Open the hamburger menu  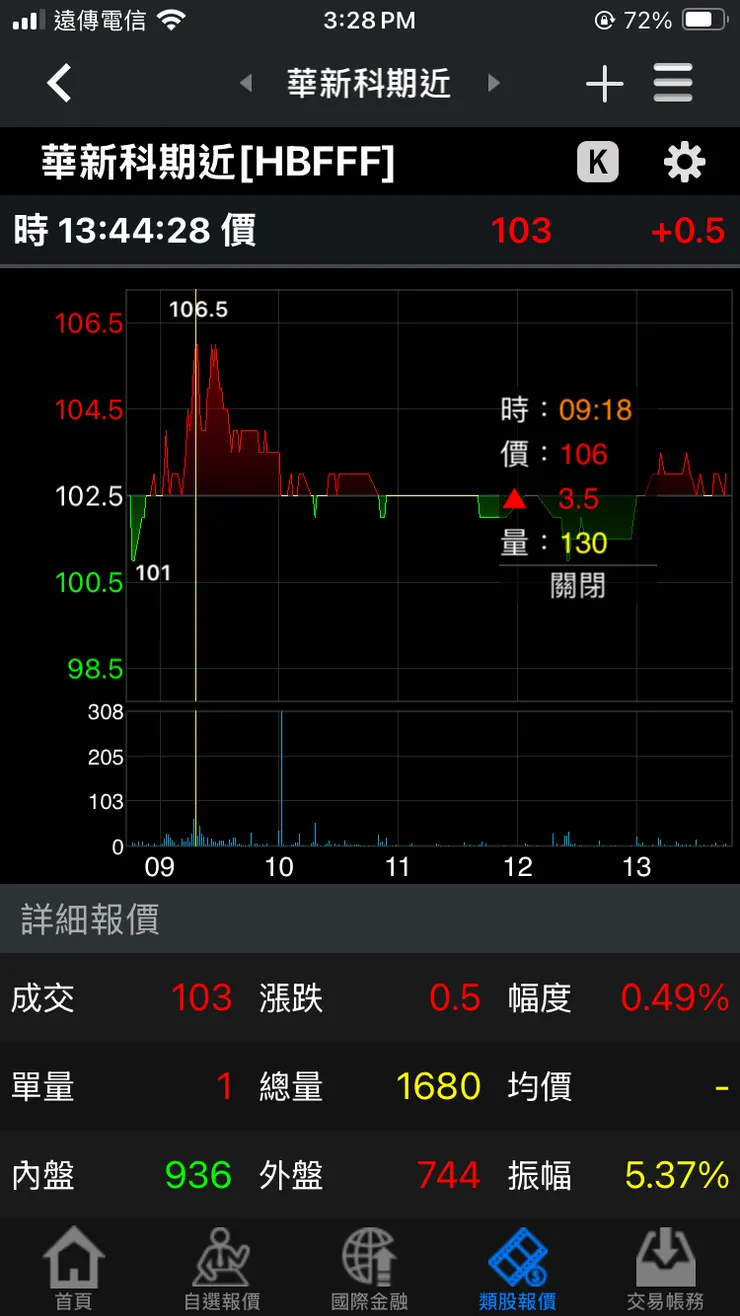coord(673,84)
